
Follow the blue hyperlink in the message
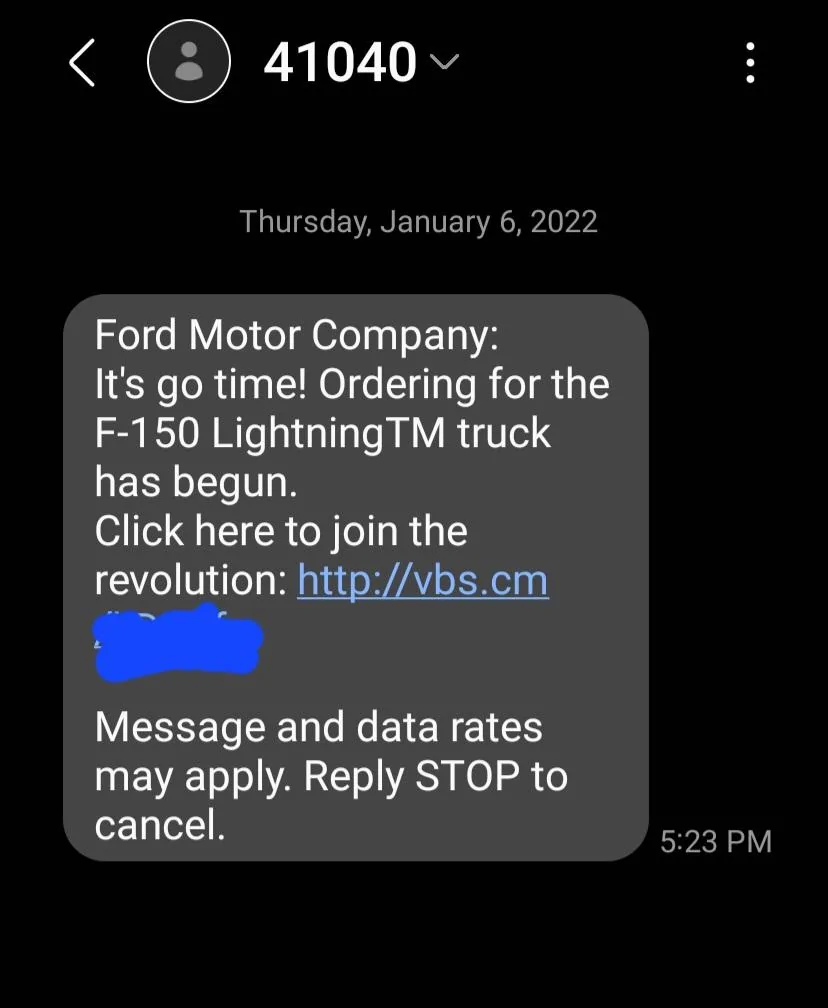pyautogui.click(x=422, y=580)
